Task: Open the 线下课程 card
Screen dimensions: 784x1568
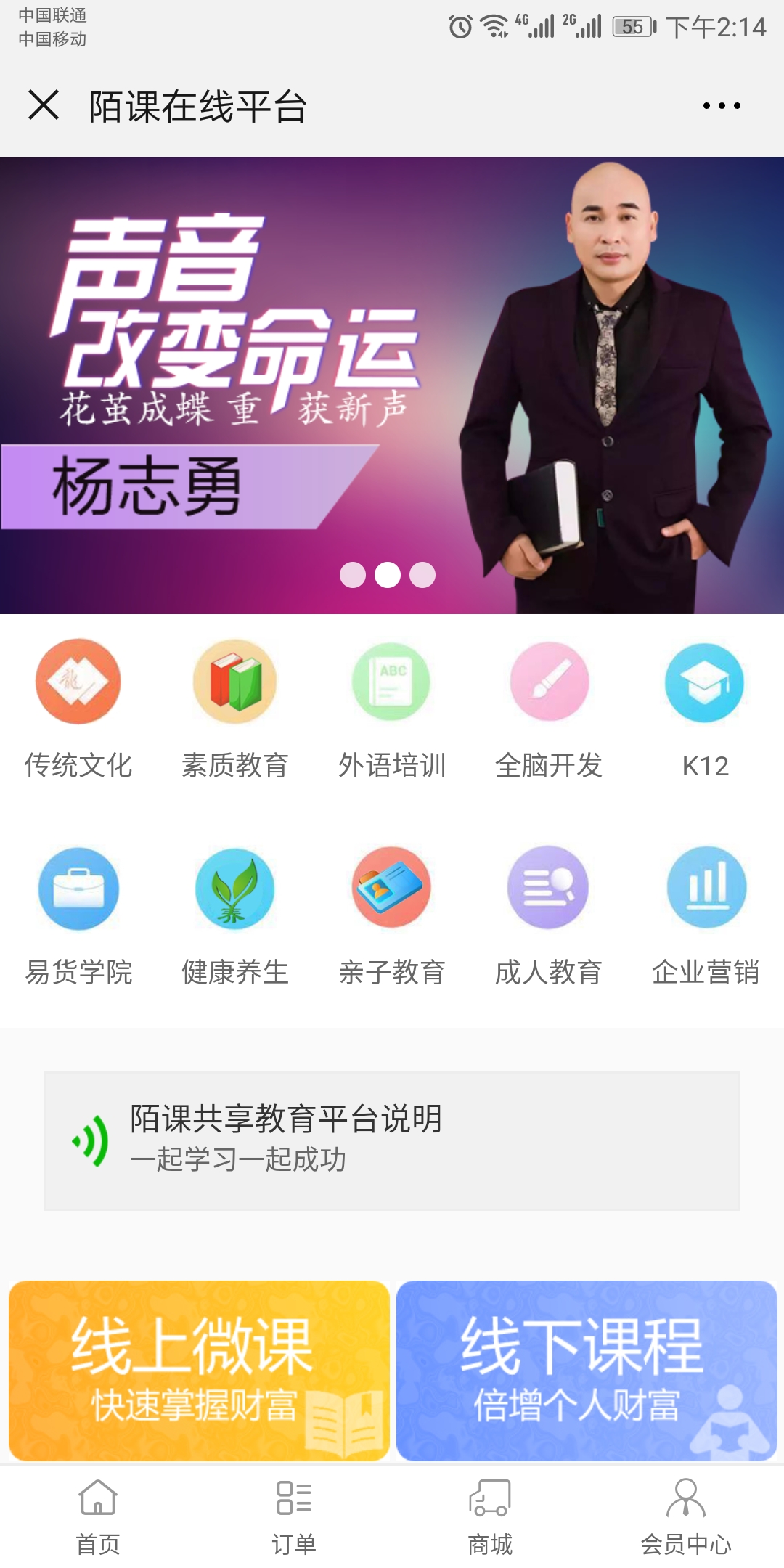Action: 587,1370
